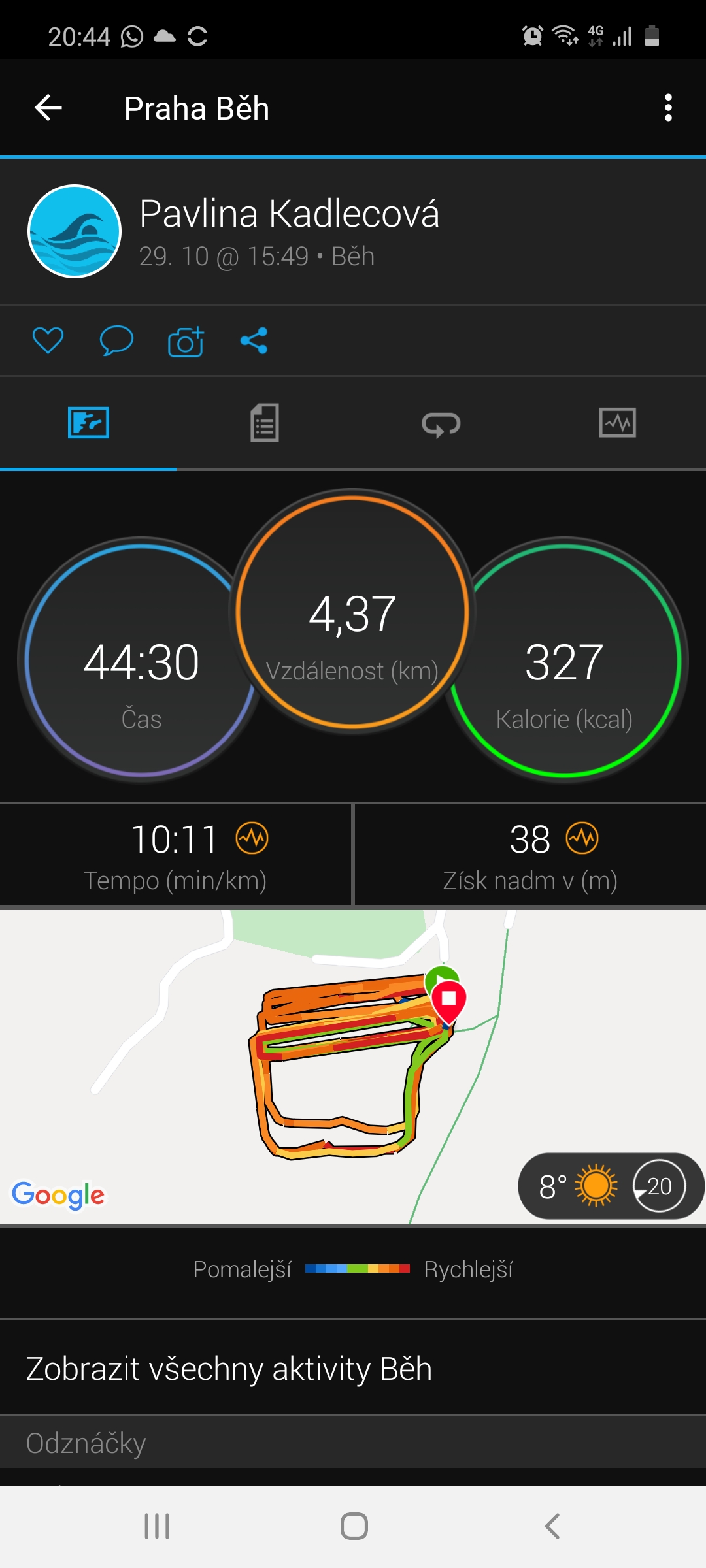The height and width of the screenshot is (1568, 706).
Task: Share this activity
Action: pyautogui.click(x=254, y=340)
